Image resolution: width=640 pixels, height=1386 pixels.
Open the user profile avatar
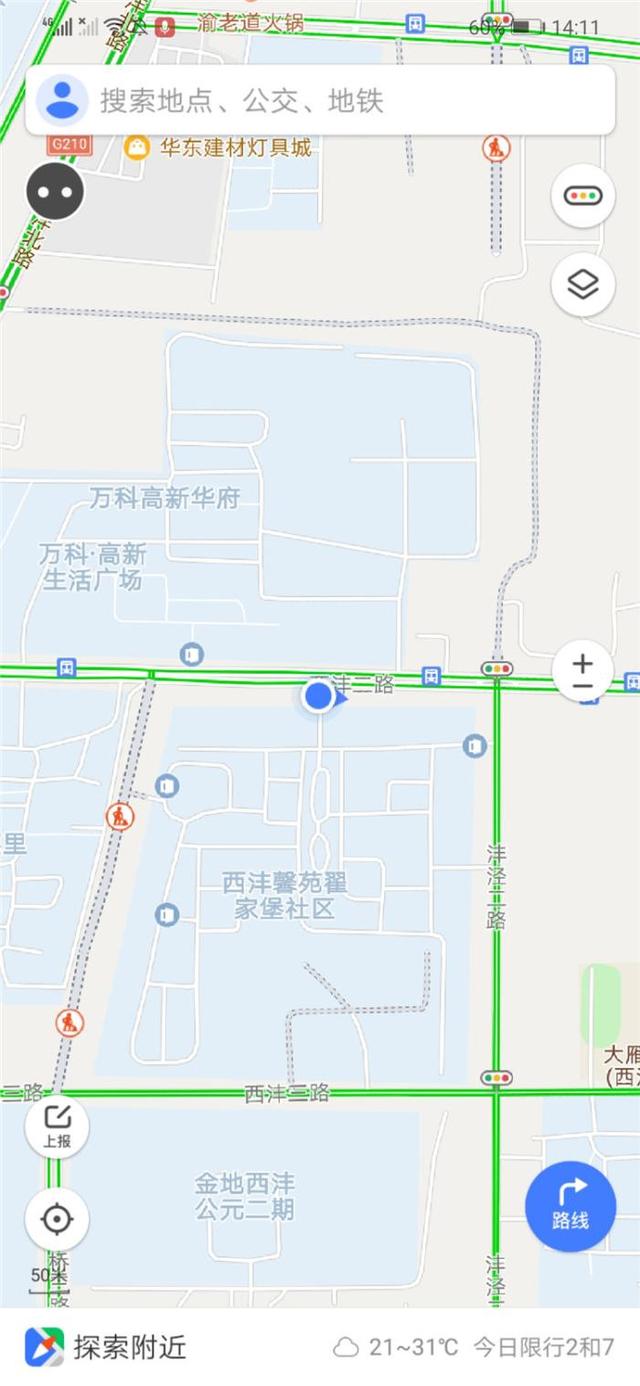(x=62, y=100)
